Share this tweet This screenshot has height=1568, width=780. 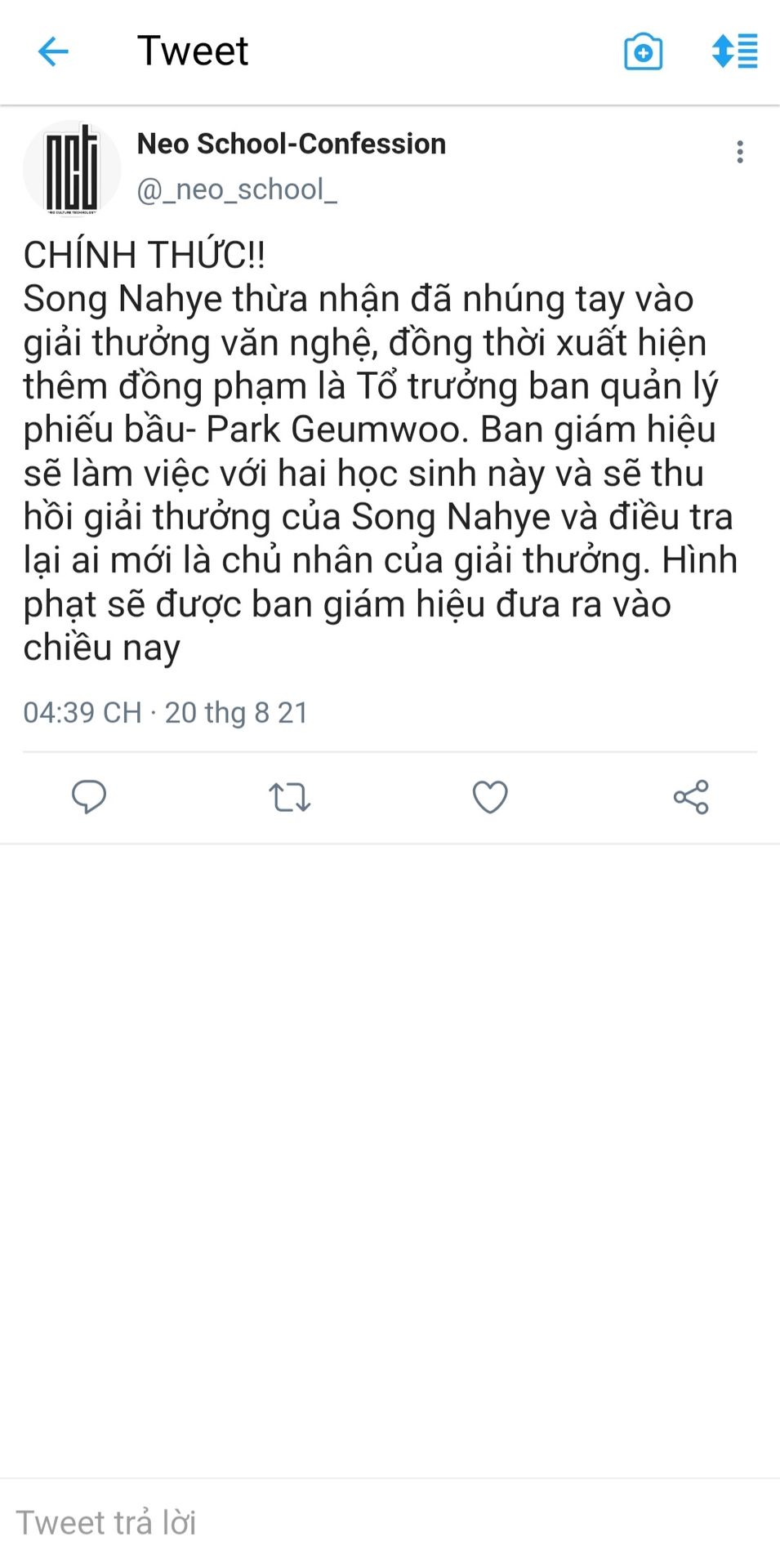pos(691,797)
